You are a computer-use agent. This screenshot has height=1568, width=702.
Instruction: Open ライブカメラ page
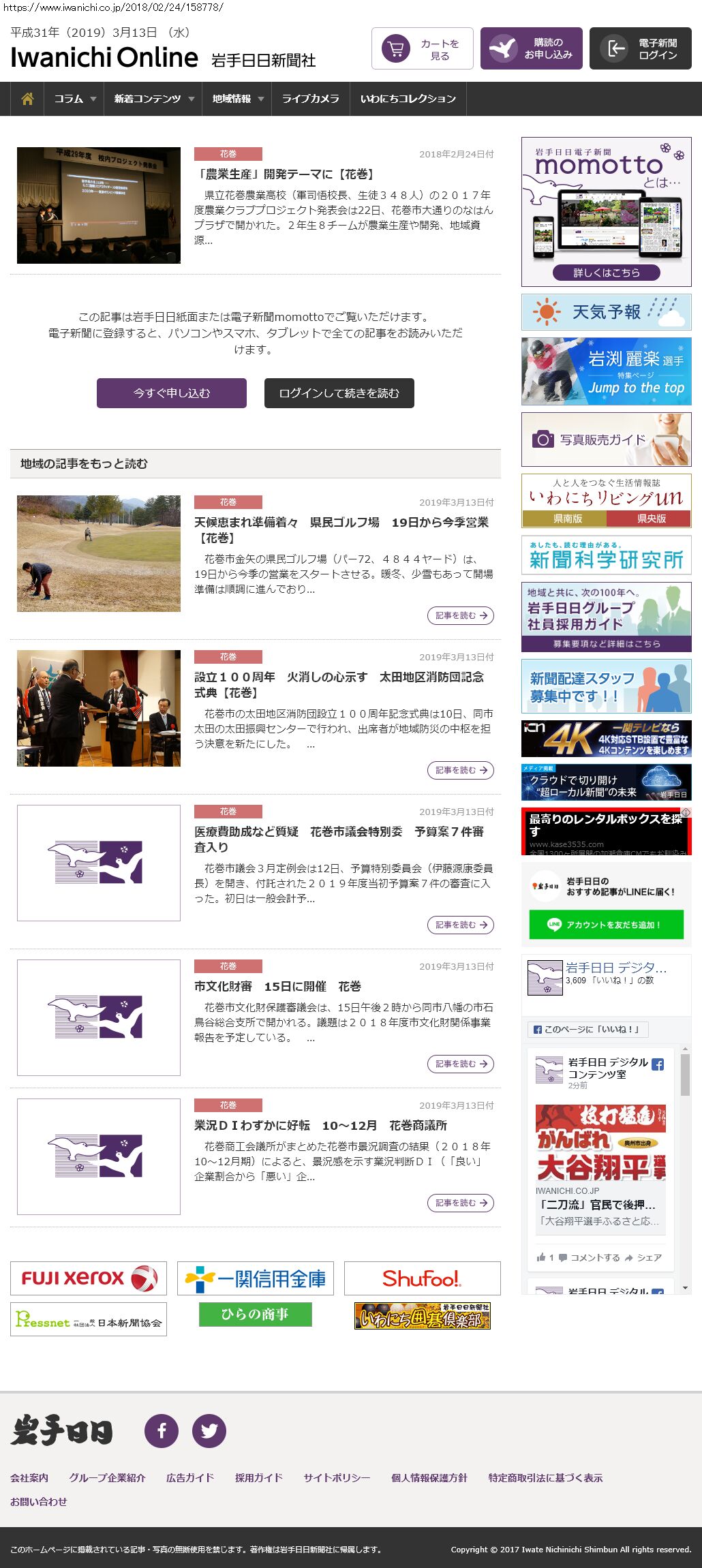(x=310, y=99)
